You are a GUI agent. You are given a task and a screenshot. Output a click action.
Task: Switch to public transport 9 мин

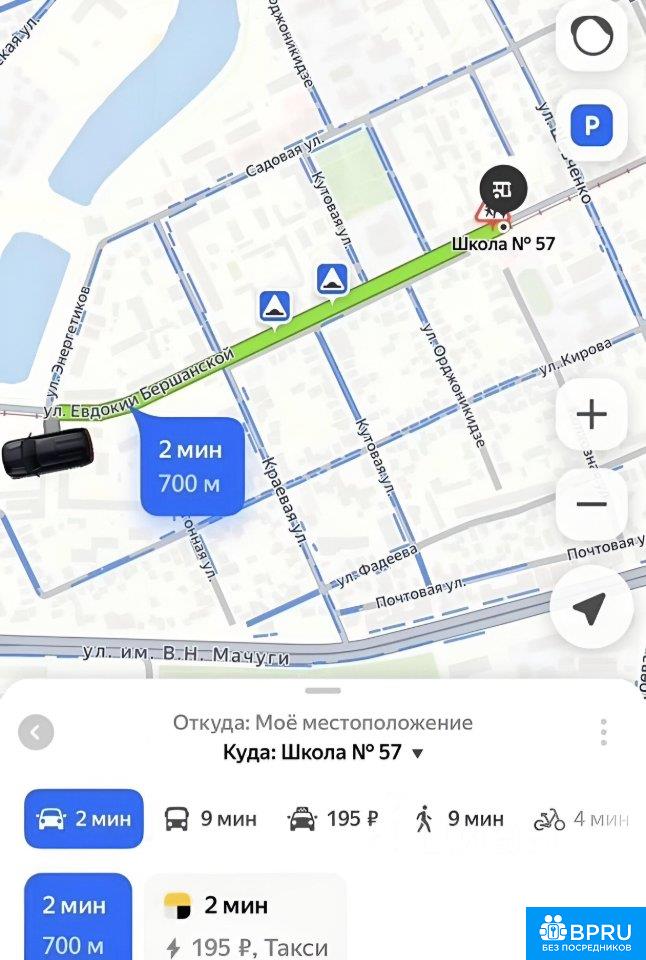(211, 819)
